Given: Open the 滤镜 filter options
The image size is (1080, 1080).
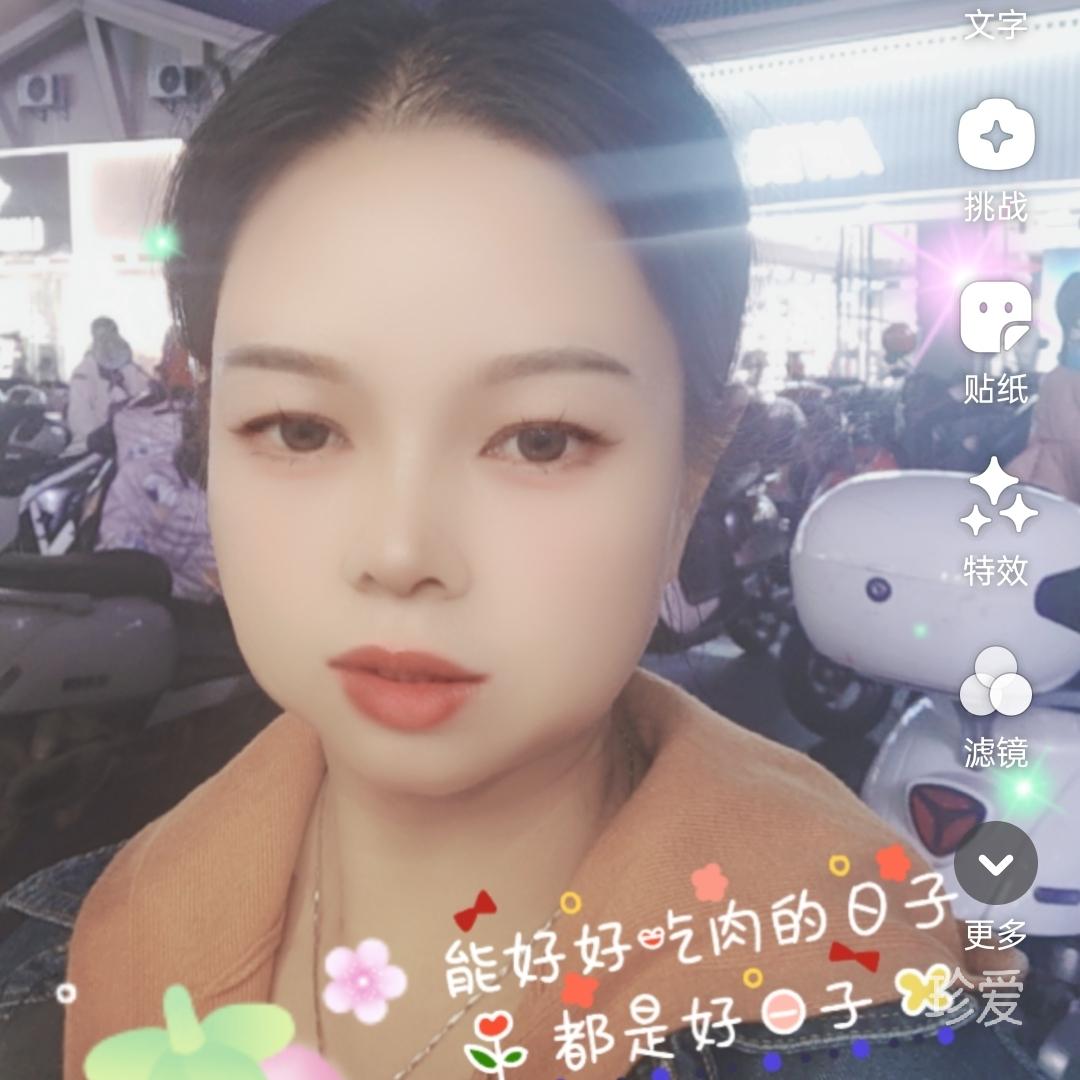Looking at the screenshot, I should 995,682.
